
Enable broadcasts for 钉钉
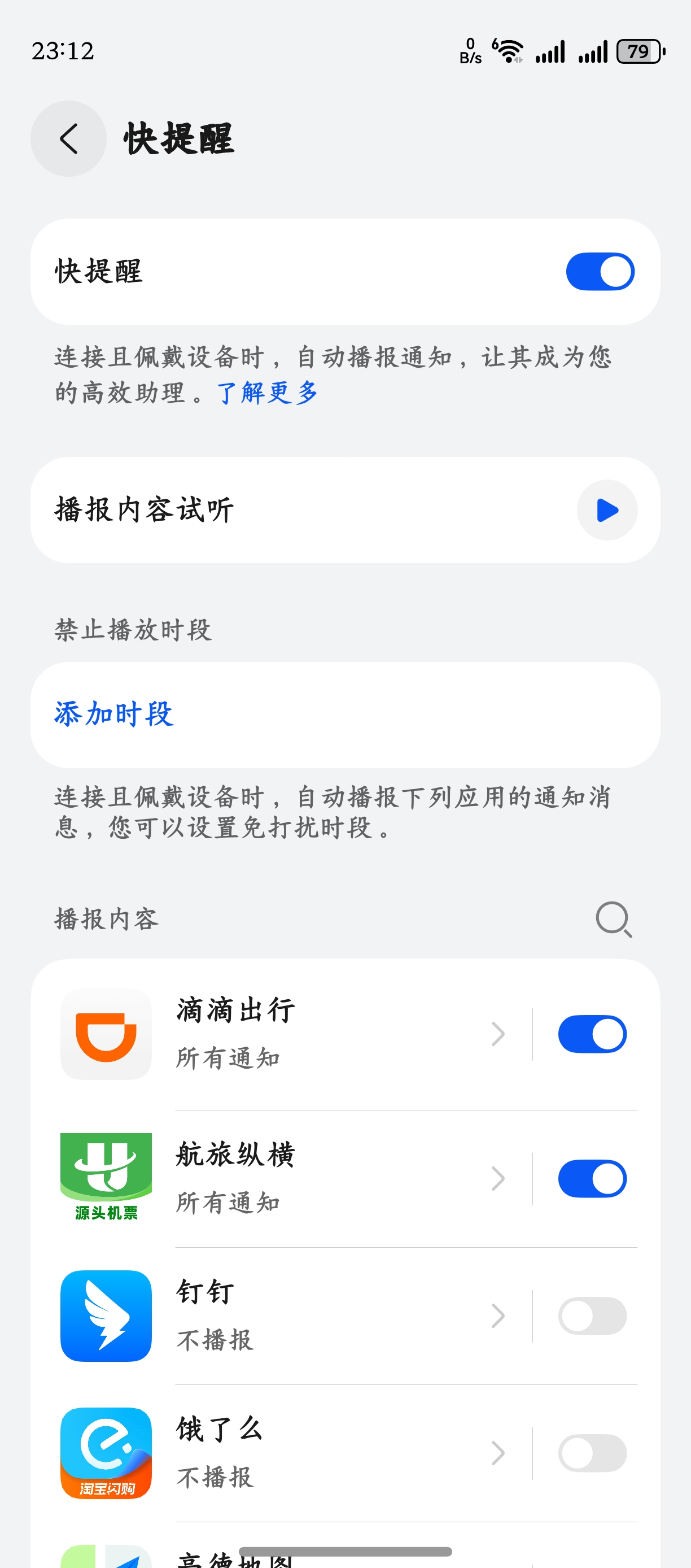pyautogui.click(x=592, y=1316)
